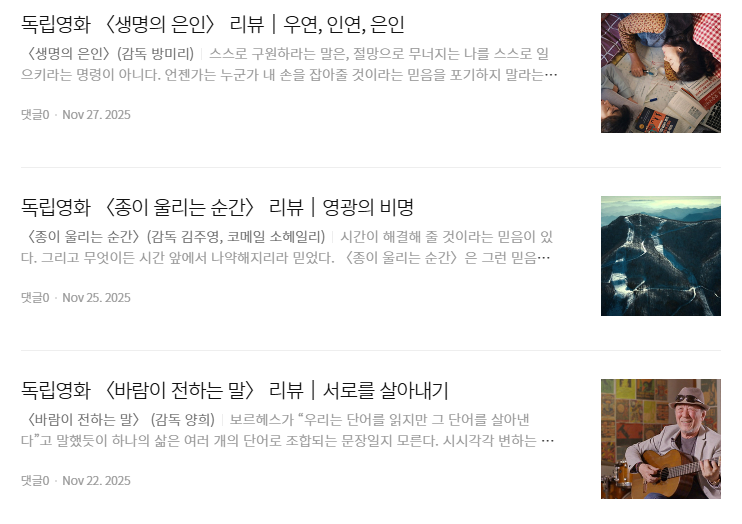Open the review post for 〈바람이 전하는 말〉
The width and height of the screenshot is (742, 524).
coord(235,390)
